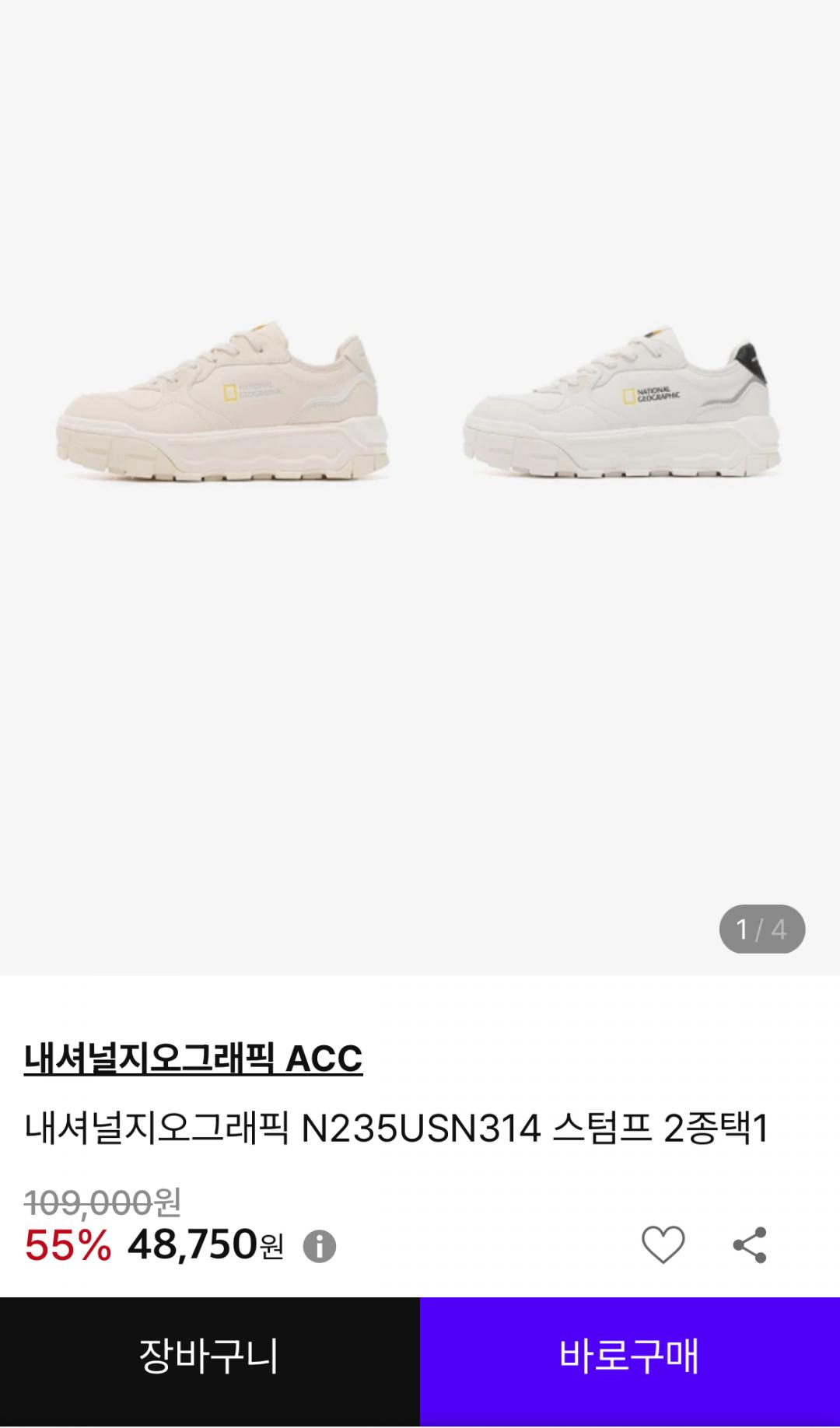Share this product
The height and width of the screenshot is (1428, 840).
(x=750, y=1245)
